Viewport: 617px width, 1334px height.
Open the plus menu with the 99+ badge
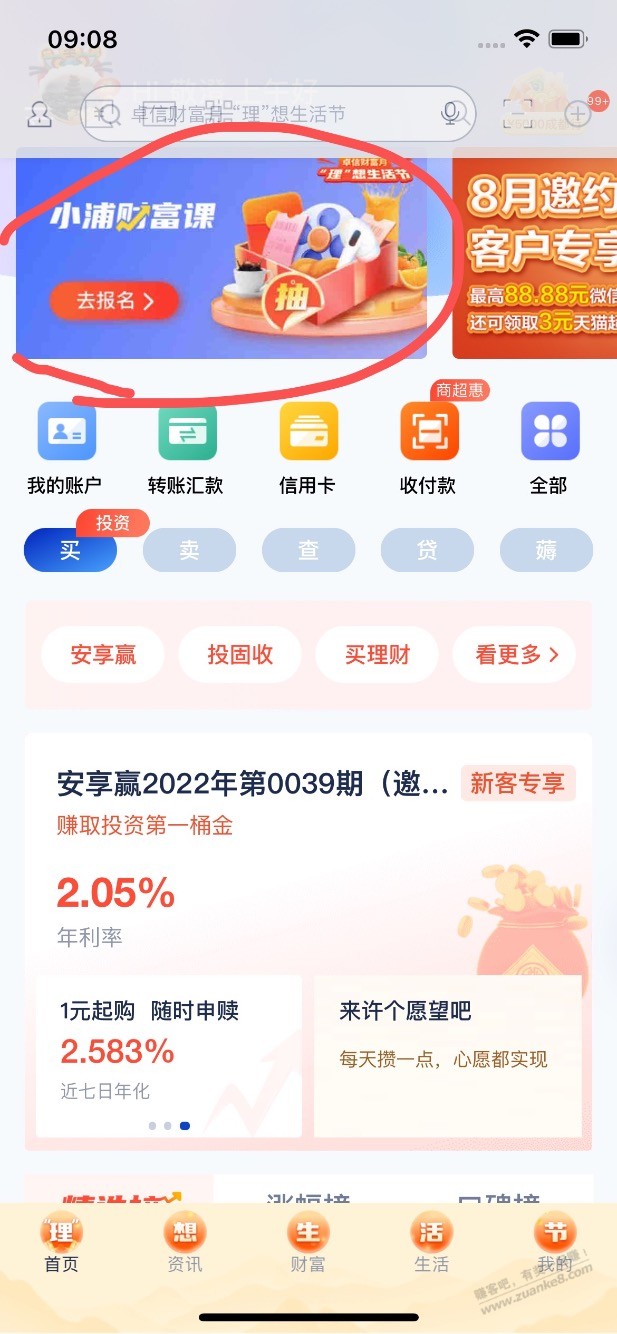[x=578, y=114]
